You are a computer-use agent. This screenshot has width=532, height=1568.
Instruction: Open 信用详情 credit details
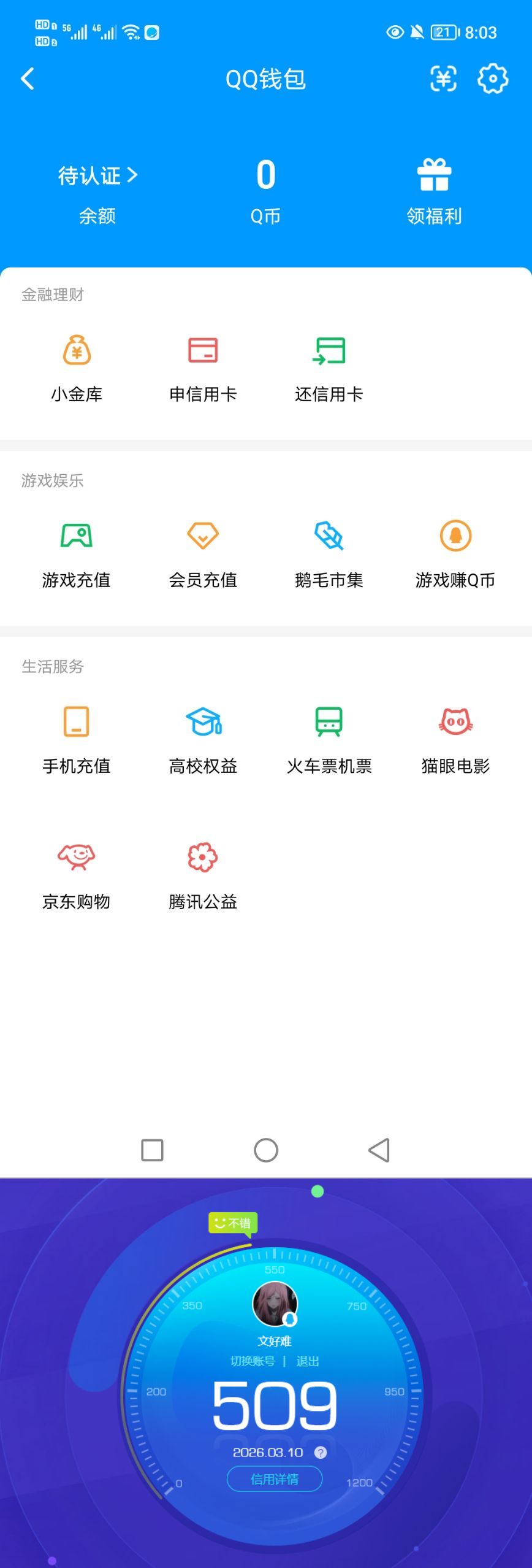point(274,1479)
